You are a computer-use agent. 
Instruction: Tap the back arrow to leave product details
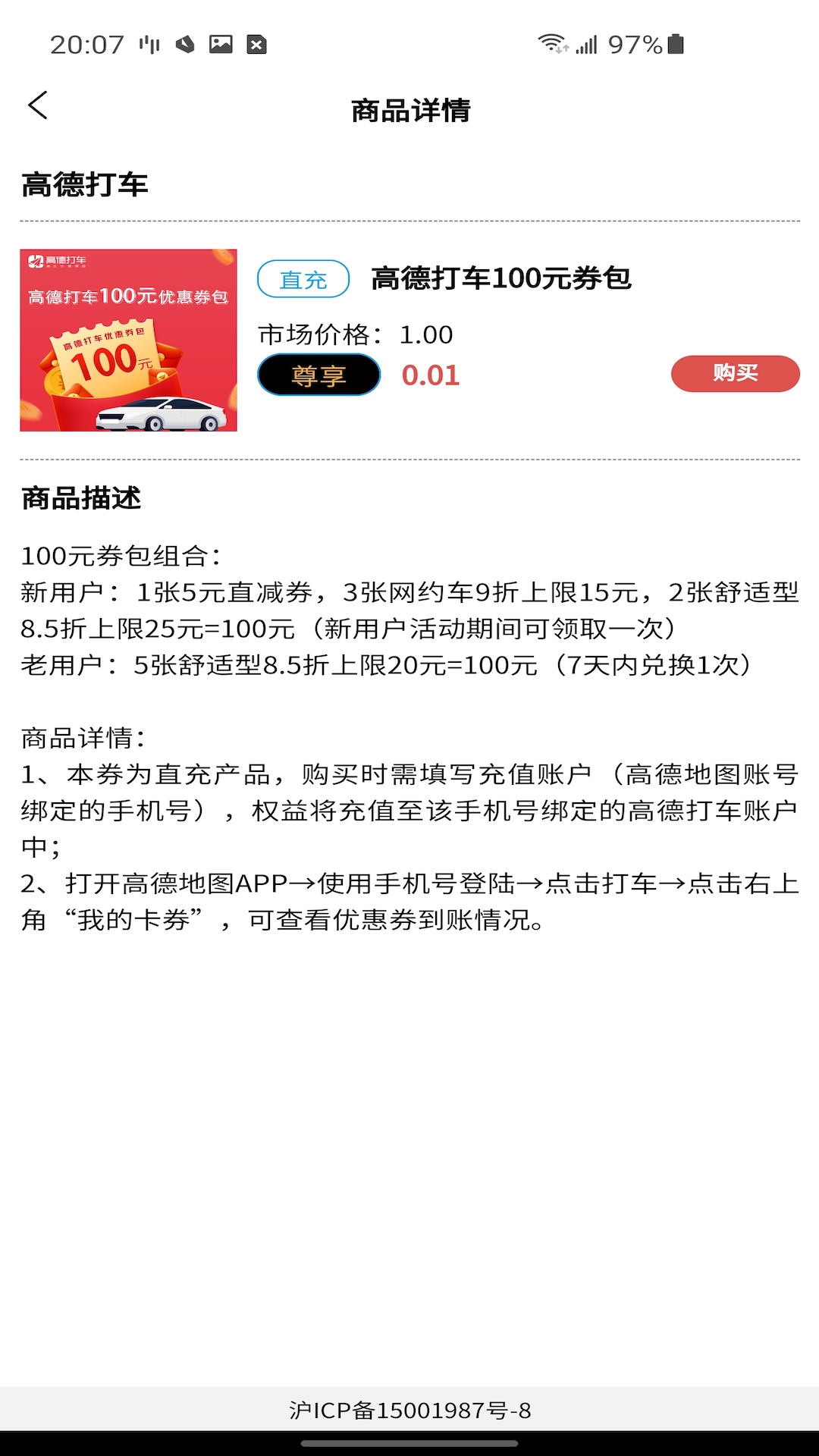coord(37,105)
